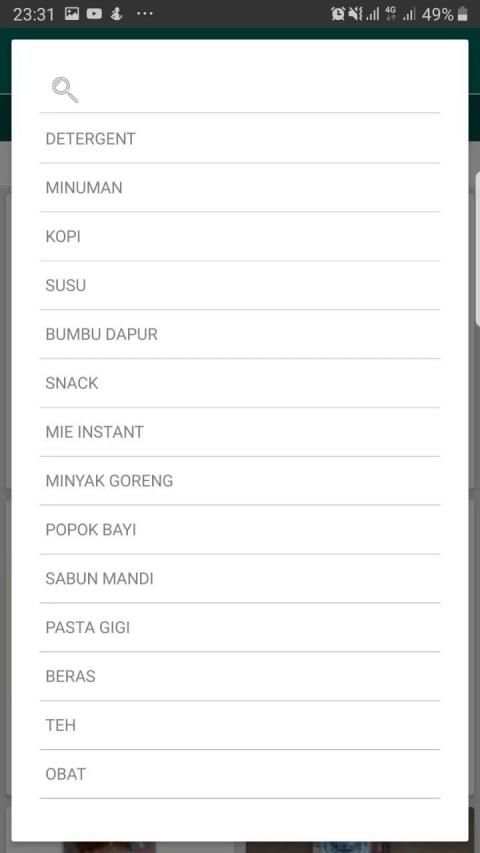Screen dimensions: 480x853
Task: Open the OBAT category
Action: tap(239, 774)
